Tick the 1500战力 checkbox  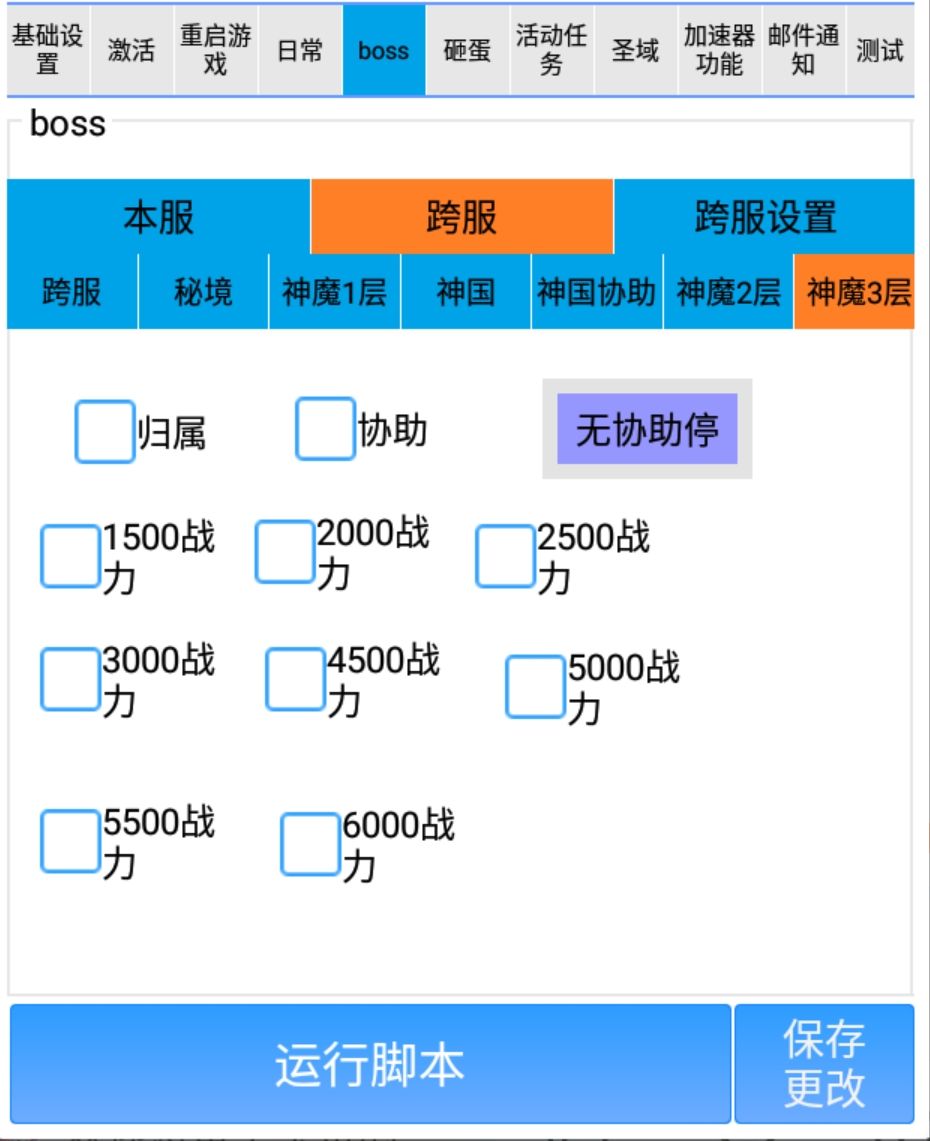[x=70, y=556]
